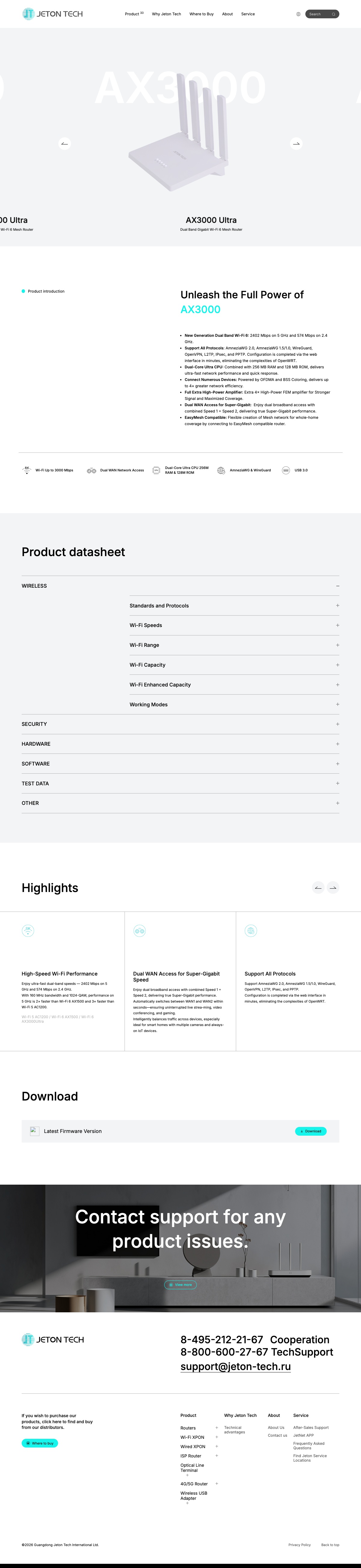The image size is (361, 1568).
Task: Expand Standards and Protocols row
Action: [x=234, y=606]
